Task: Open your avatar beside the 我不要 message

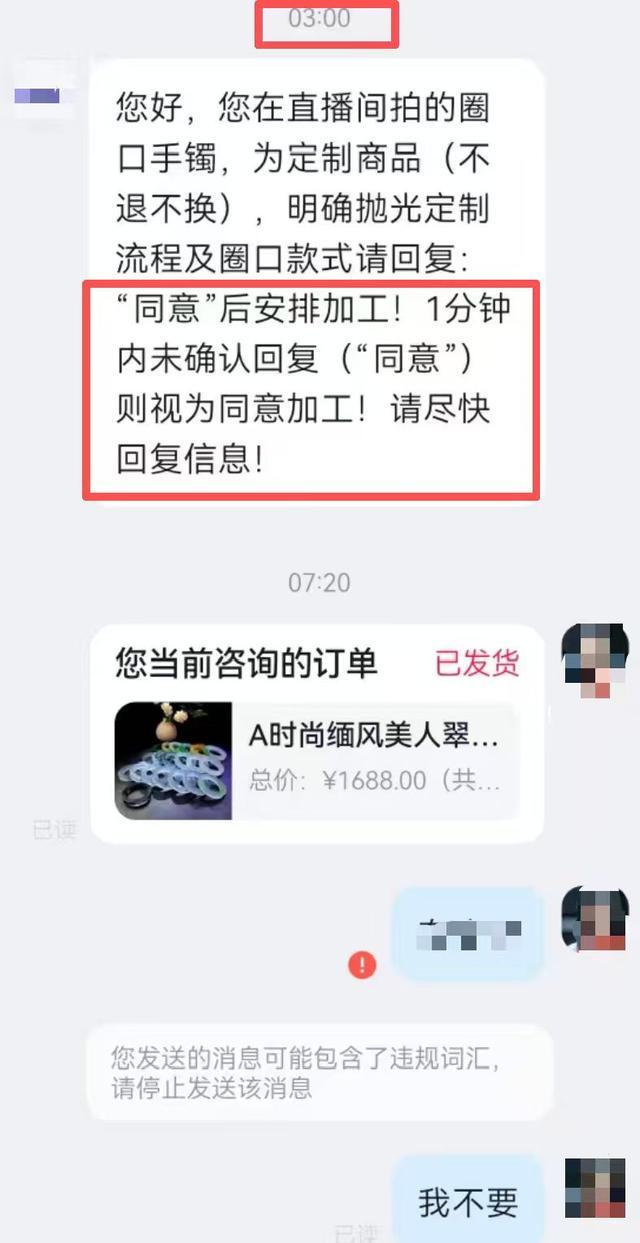Action: pyautogui.click(x=594, y=1188)
